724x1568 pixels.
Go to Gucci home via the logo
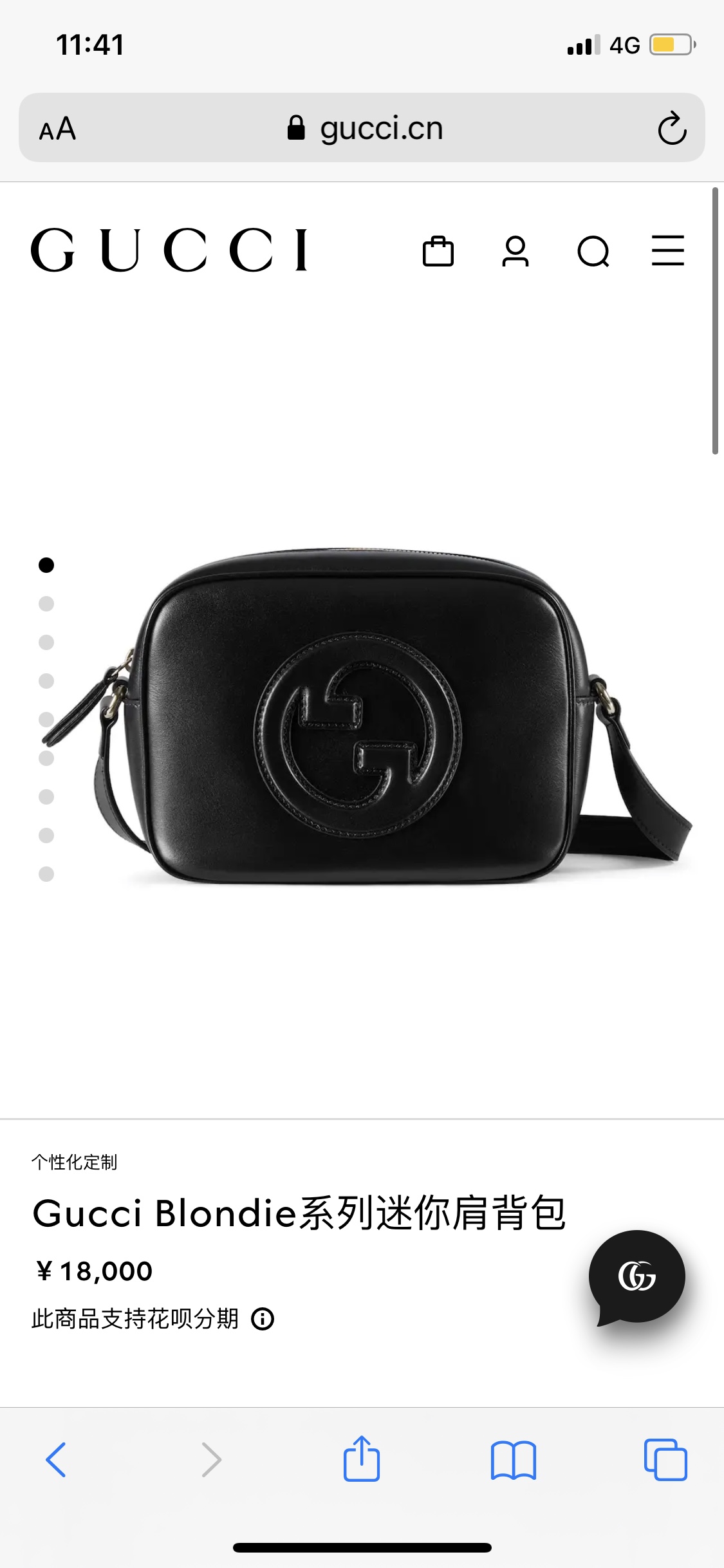[x=169, y=250]
